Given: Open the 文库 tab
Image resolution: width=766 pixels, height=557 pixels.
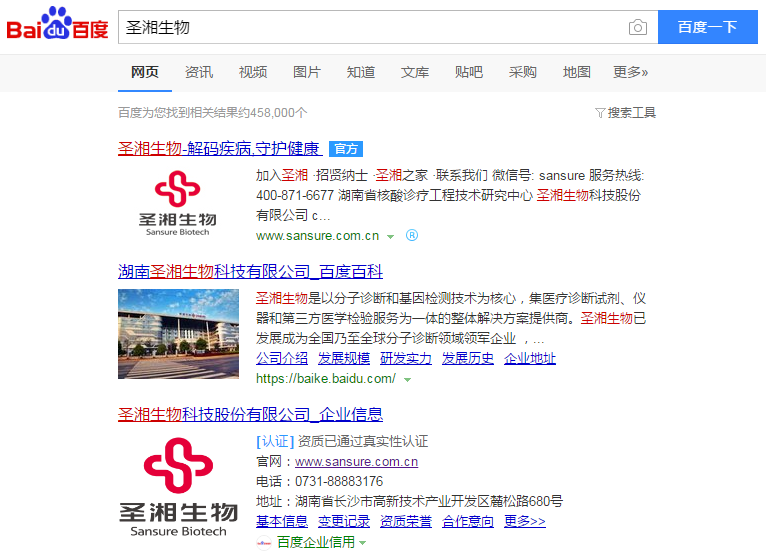Looking at the screenshot, I should (x=415, y=72).
